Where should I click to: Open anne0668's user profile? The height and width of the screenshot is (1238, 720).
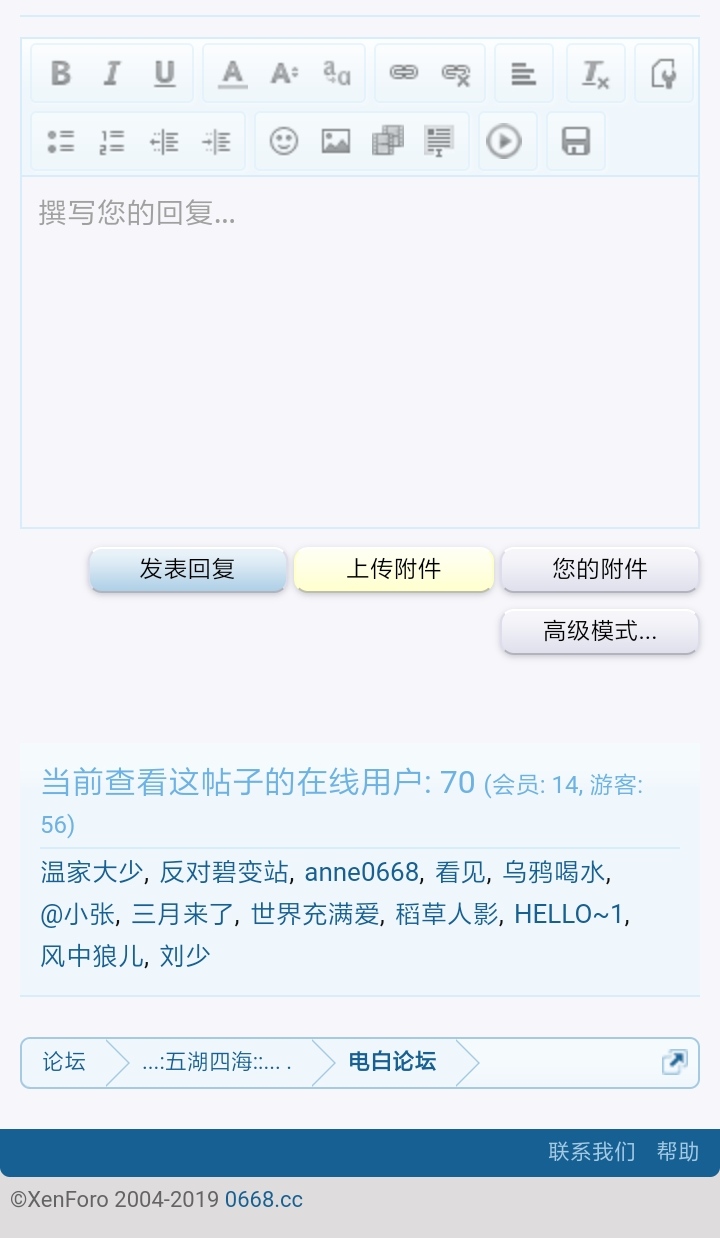click(361, 872)
